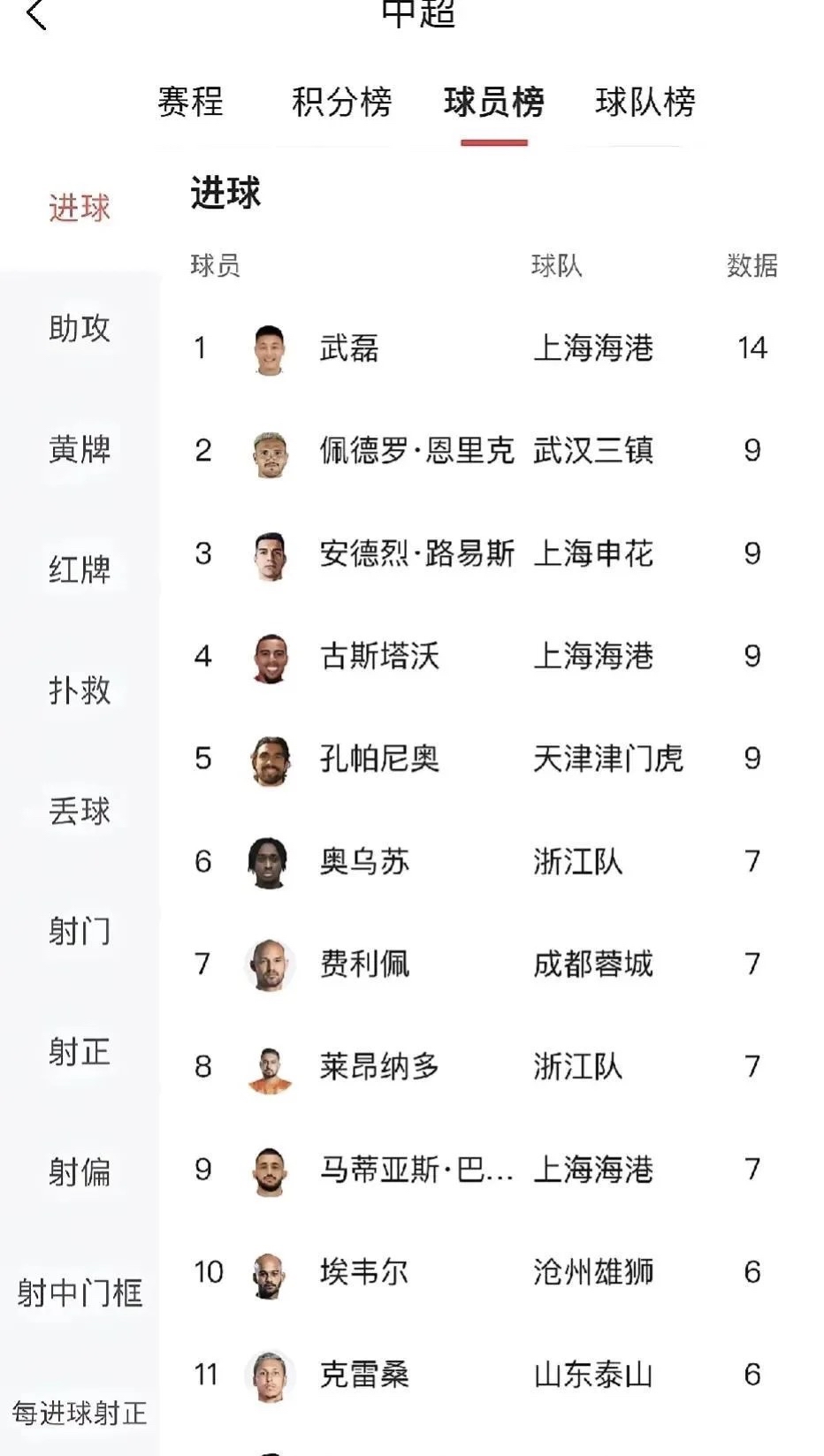Image resolution: width=824 pixels, height=1456 pixels.
Task: View player 费利佩's details
Action: click(x=364, y=964)
